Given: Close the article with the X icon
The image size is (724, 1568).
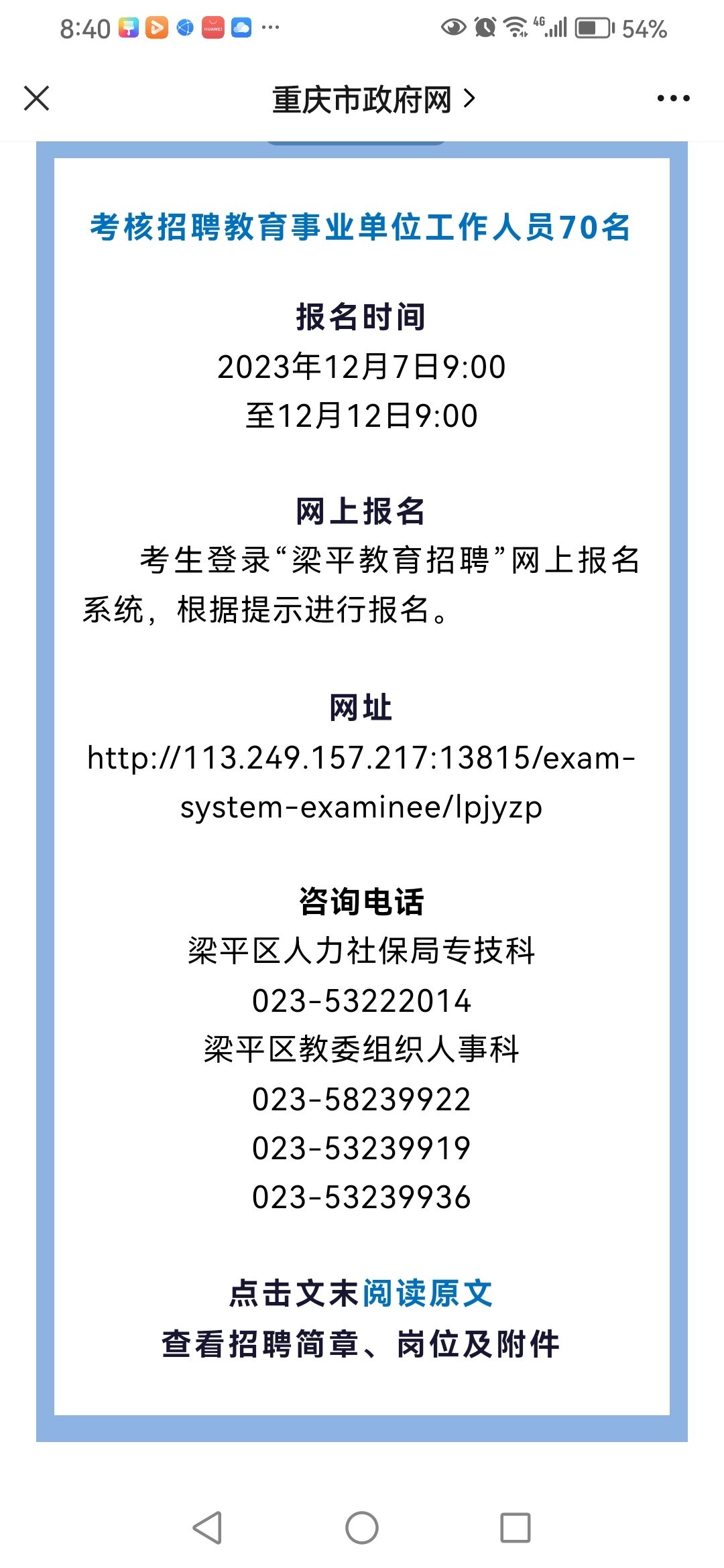Looking at the screenshot, I should coord(36,99).
